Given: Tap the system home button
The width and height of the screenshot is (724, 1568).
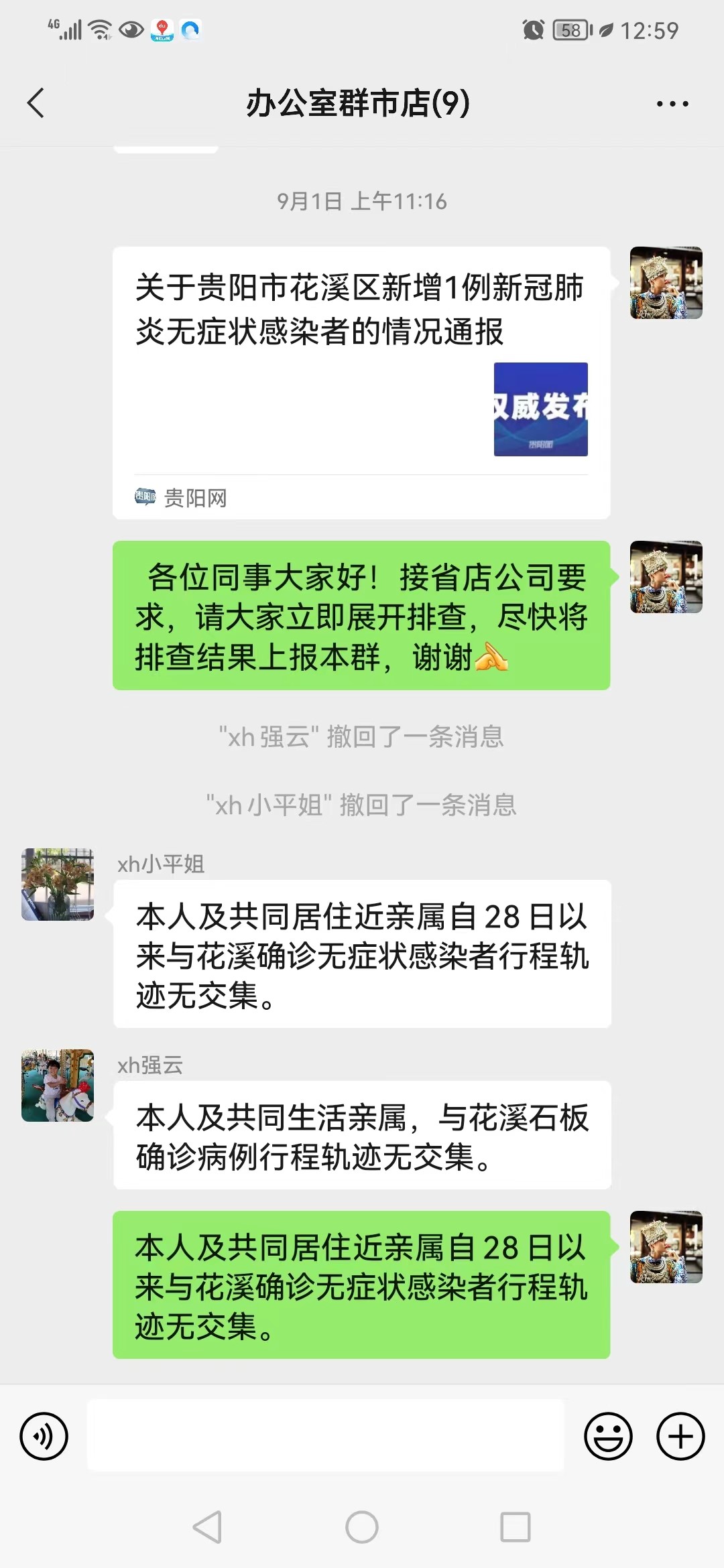Looking at the screenshot, I should (x=362, y=1527).
